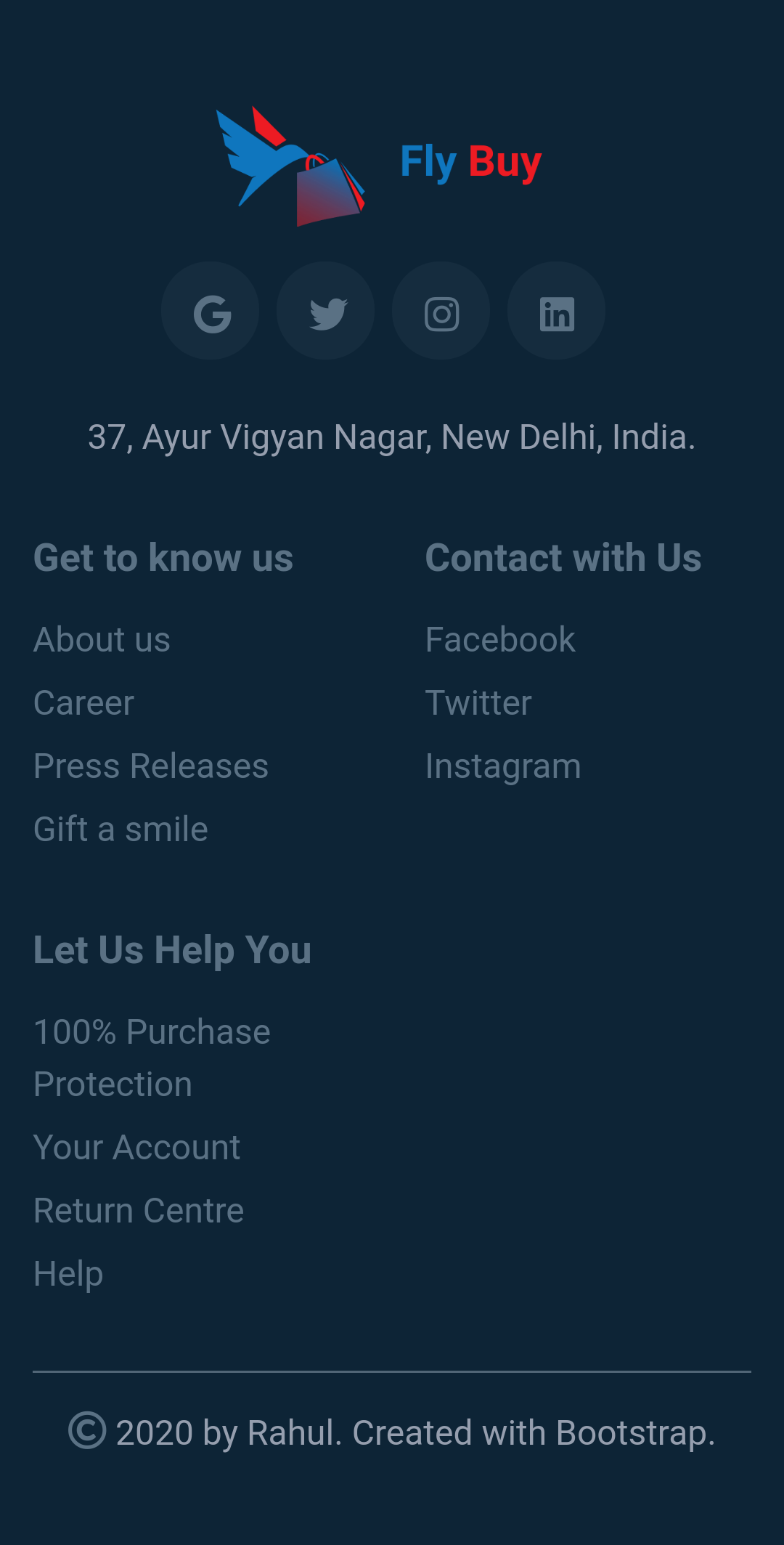Select Gift a smile

121,830
